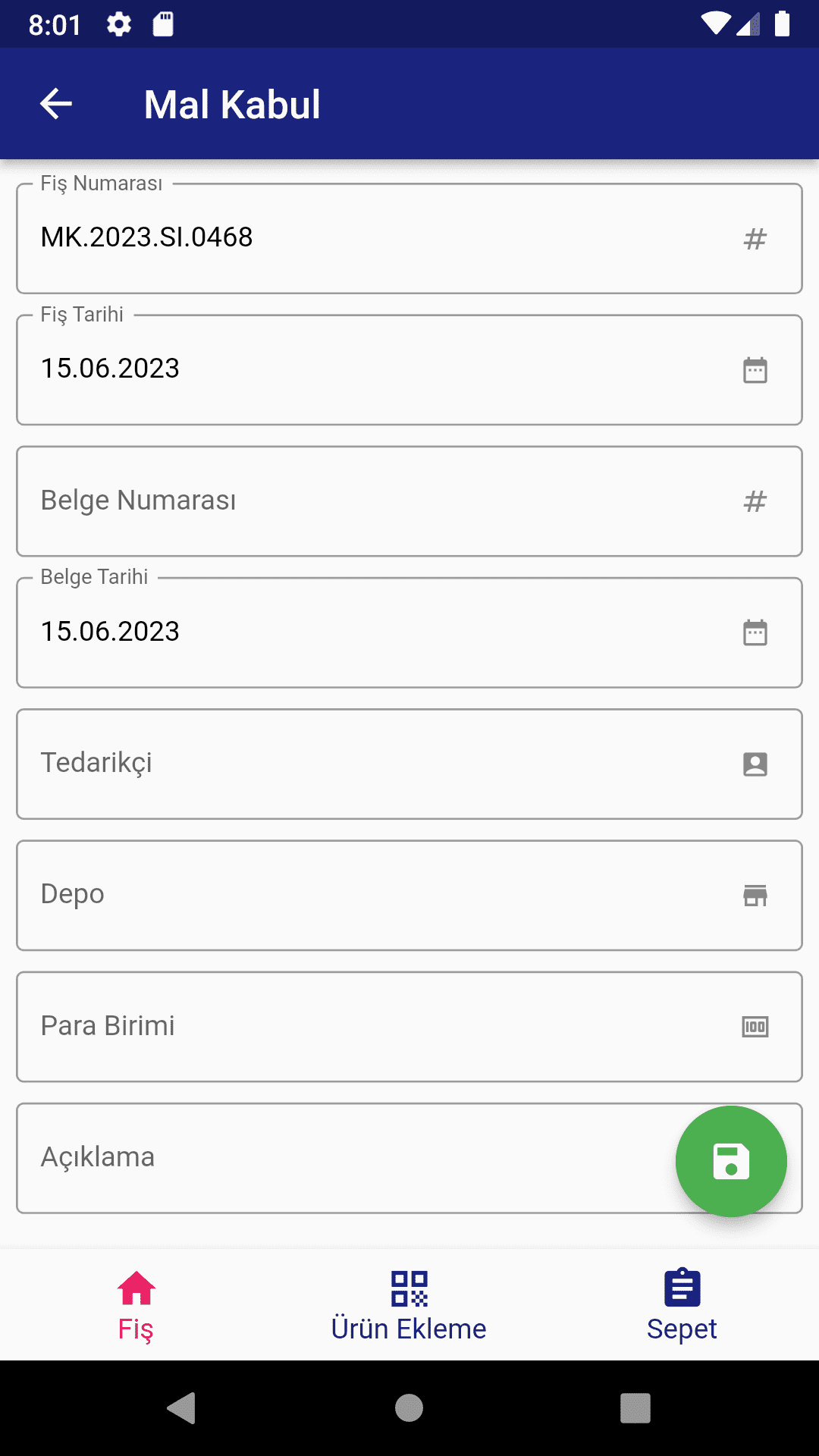Tap the Belge Numarası input field
Screen dimensions: 819x1456
click(379, 501)
